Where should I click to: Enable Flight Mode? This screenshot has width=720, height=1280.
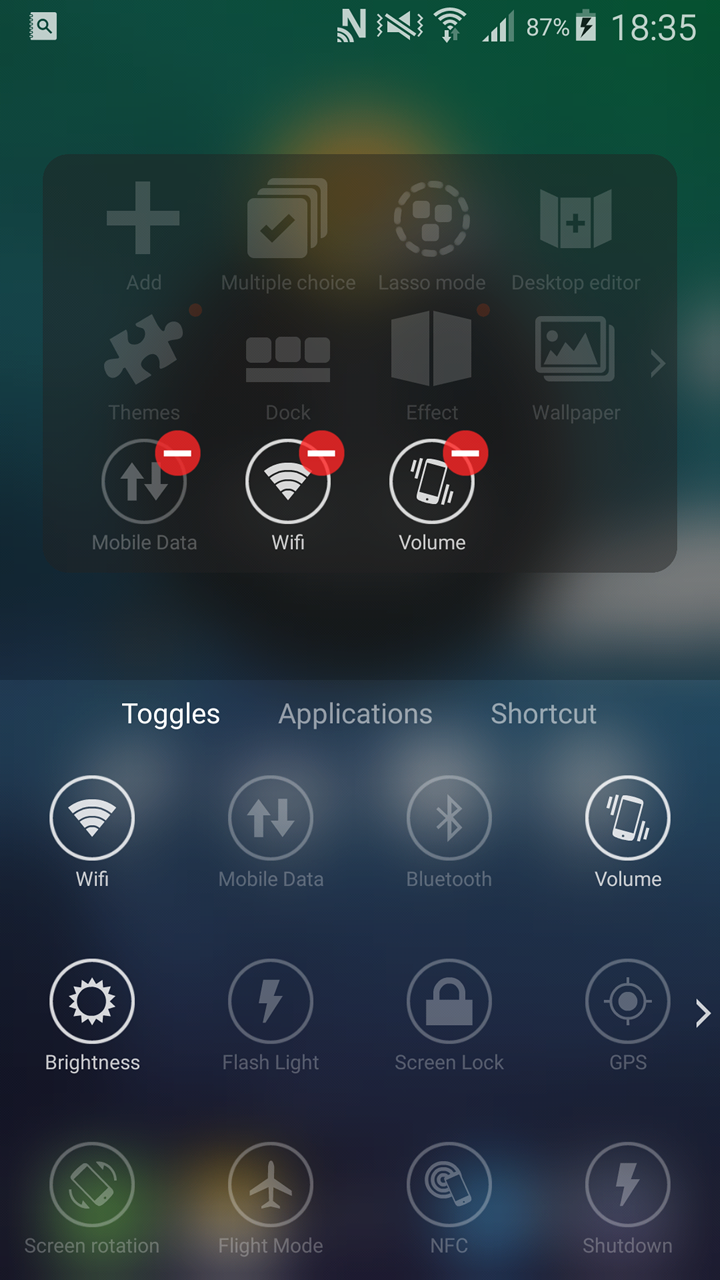click(270, 1184)
